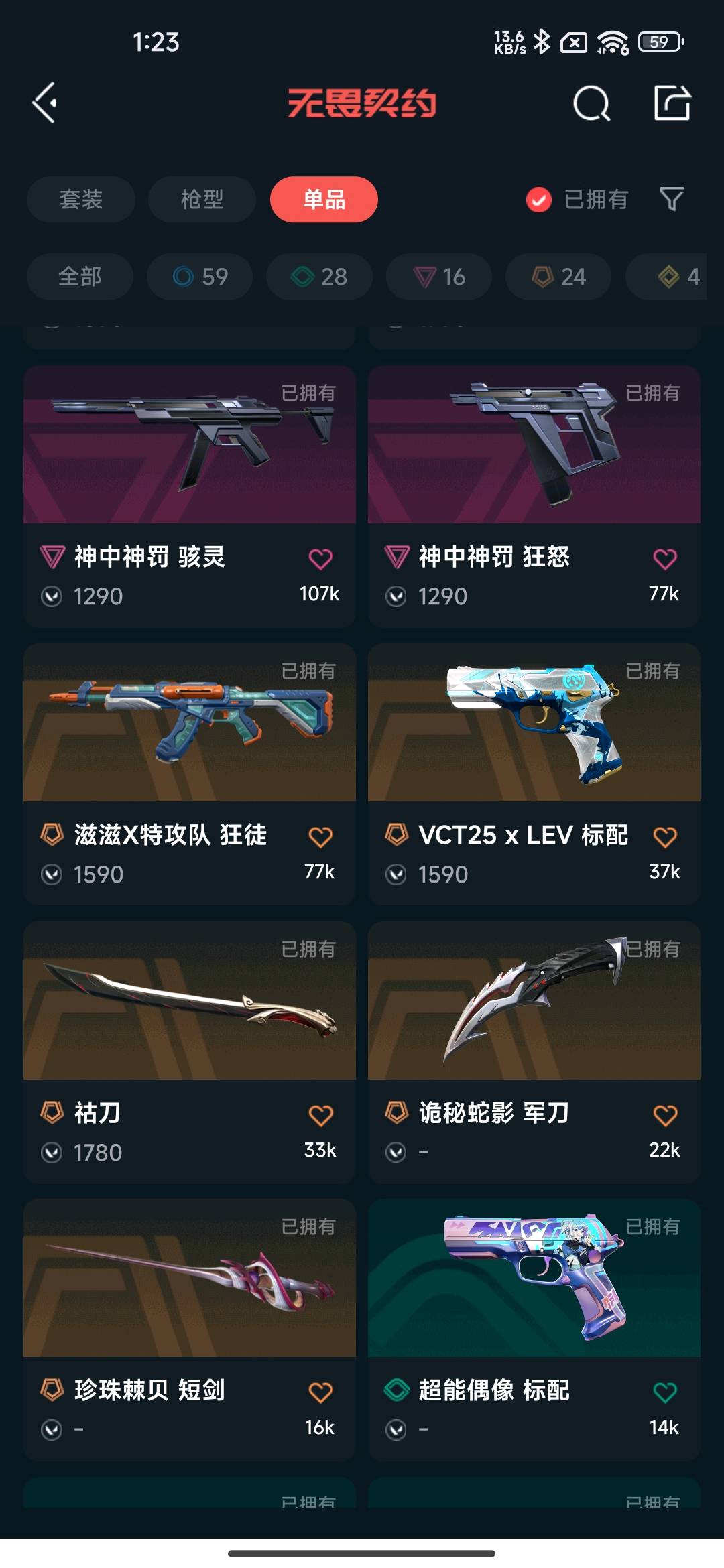Image resolution: width=724 pixels, height=1568 pixels.
Task: Switch to the 套装 tab
Action: [x=81, y=200]
